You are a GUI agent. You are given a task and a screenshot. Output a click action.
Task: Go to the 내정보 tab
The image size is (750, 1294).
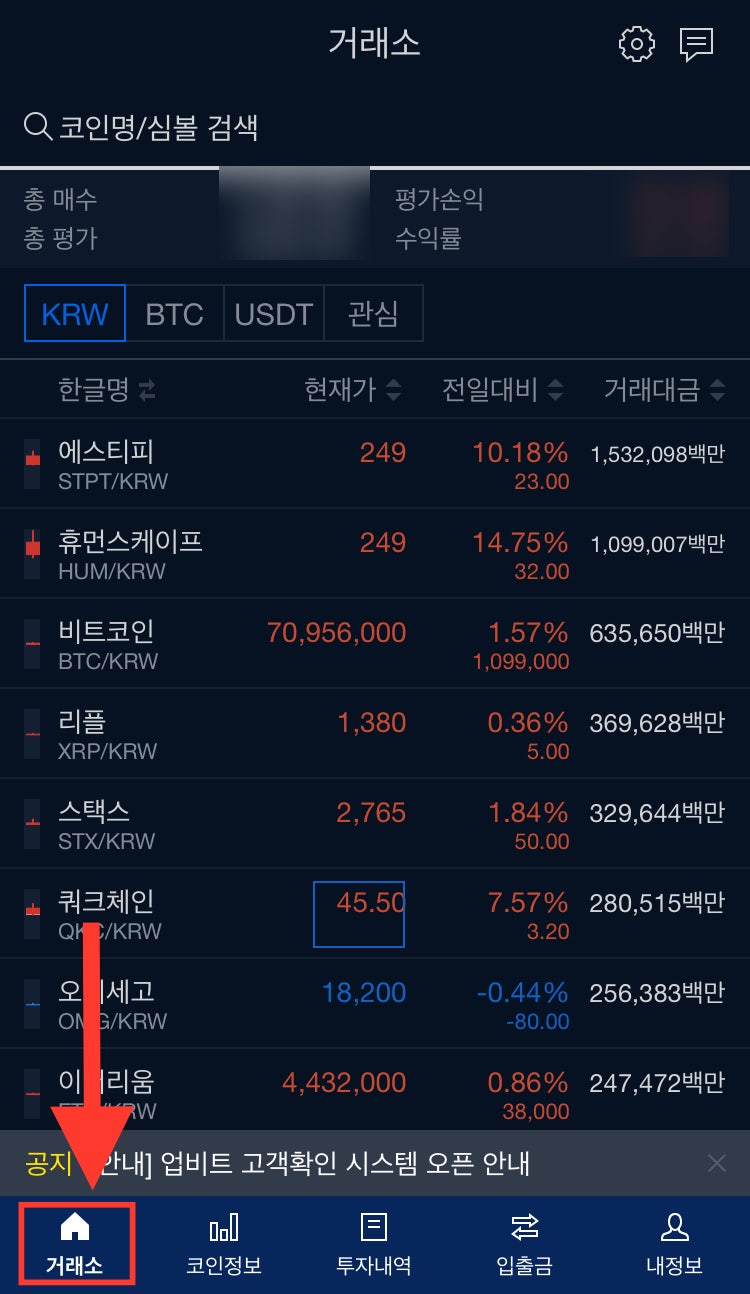[674, 1245]
